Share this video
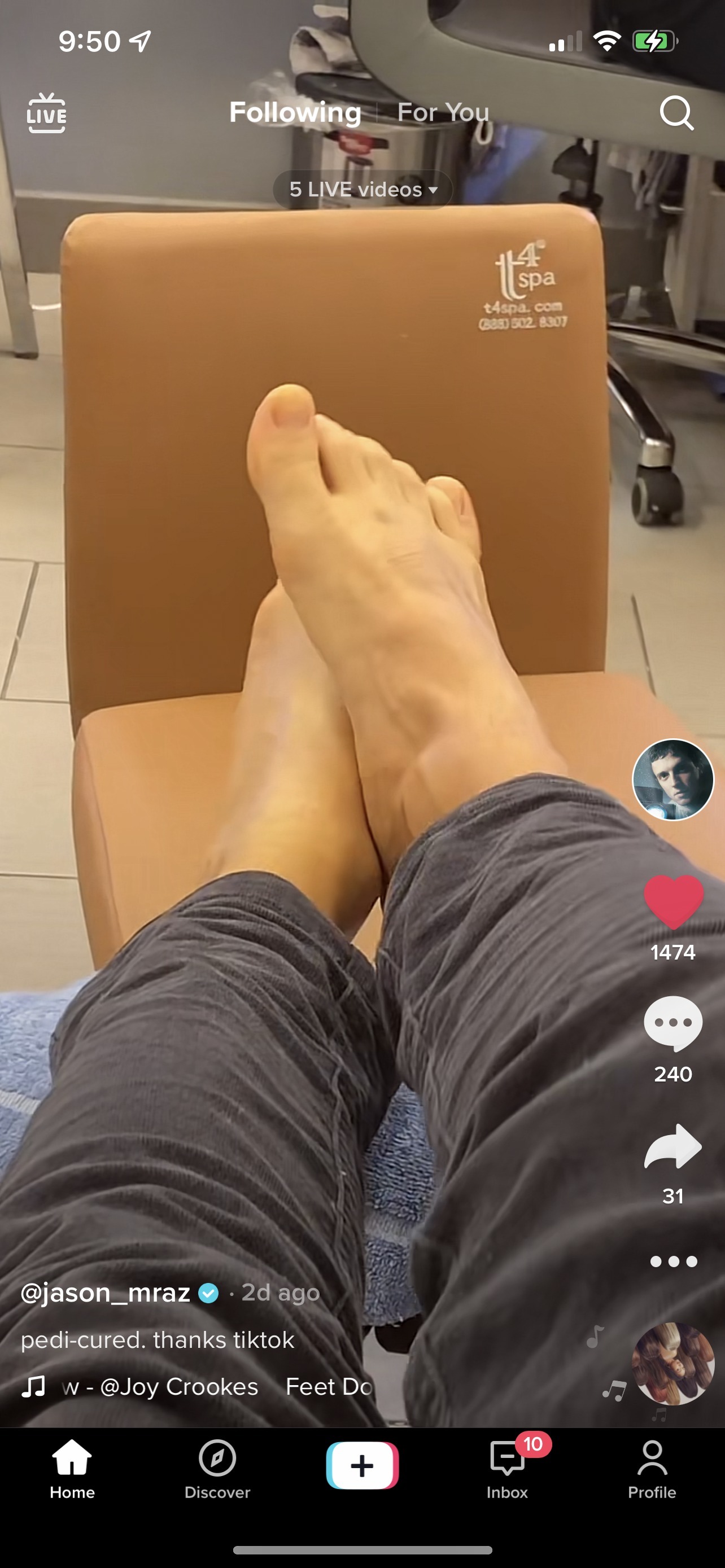The width and height of the screenshot is (725, 1568). pos(673,1147)
